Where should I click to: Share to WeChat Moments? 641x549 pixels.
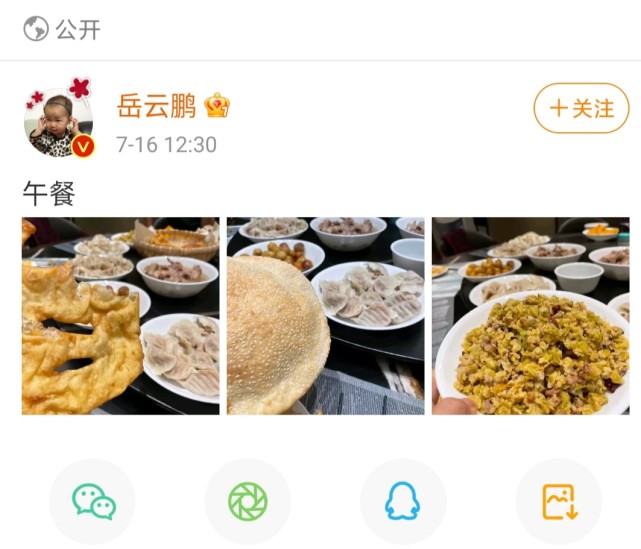click(x=248, y=501)
